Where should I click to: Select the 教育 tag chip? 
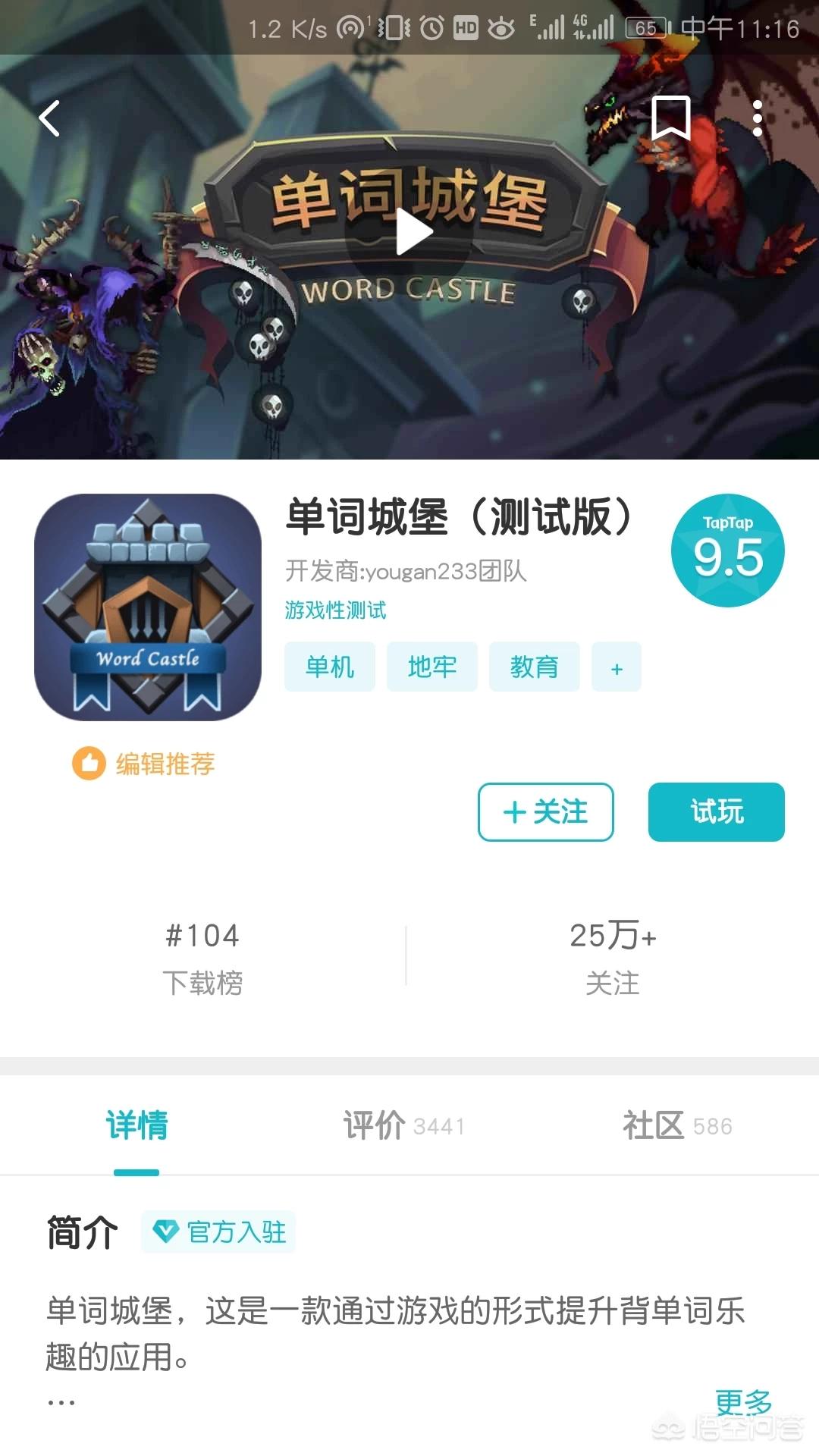coord(534,667)
